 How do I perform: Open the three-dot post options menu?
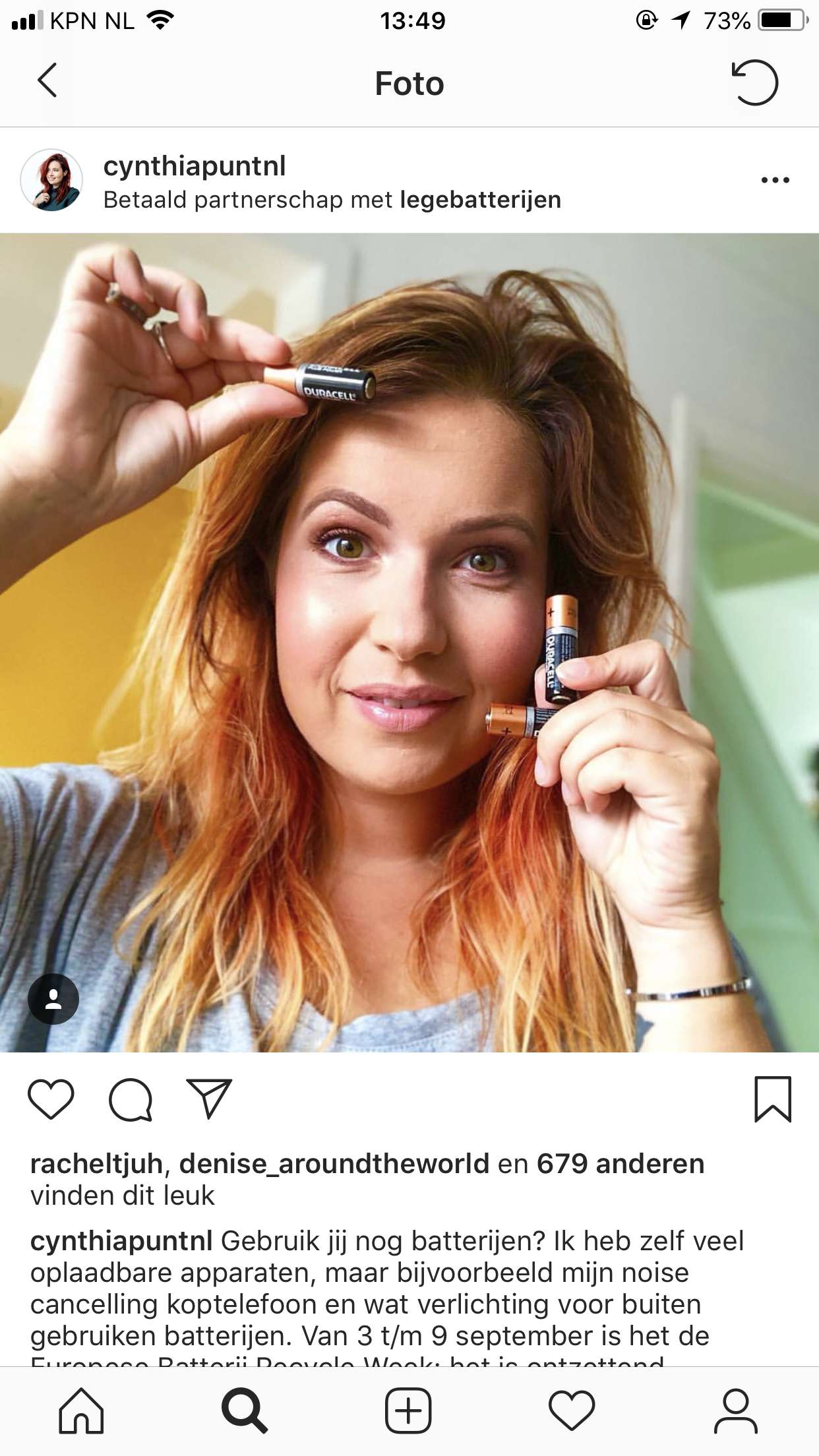point(775,180)
